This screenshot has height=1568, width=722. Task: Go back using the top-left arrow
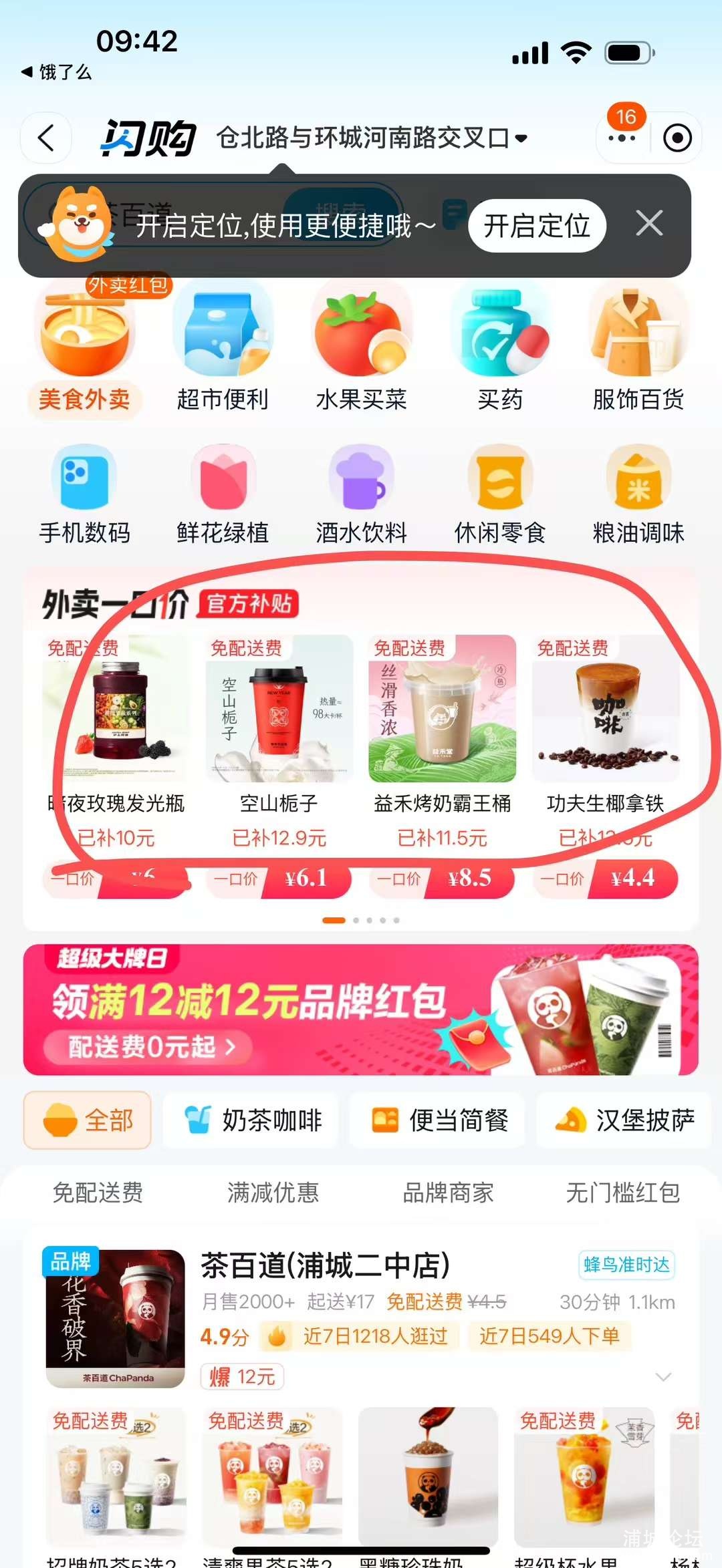46,138
